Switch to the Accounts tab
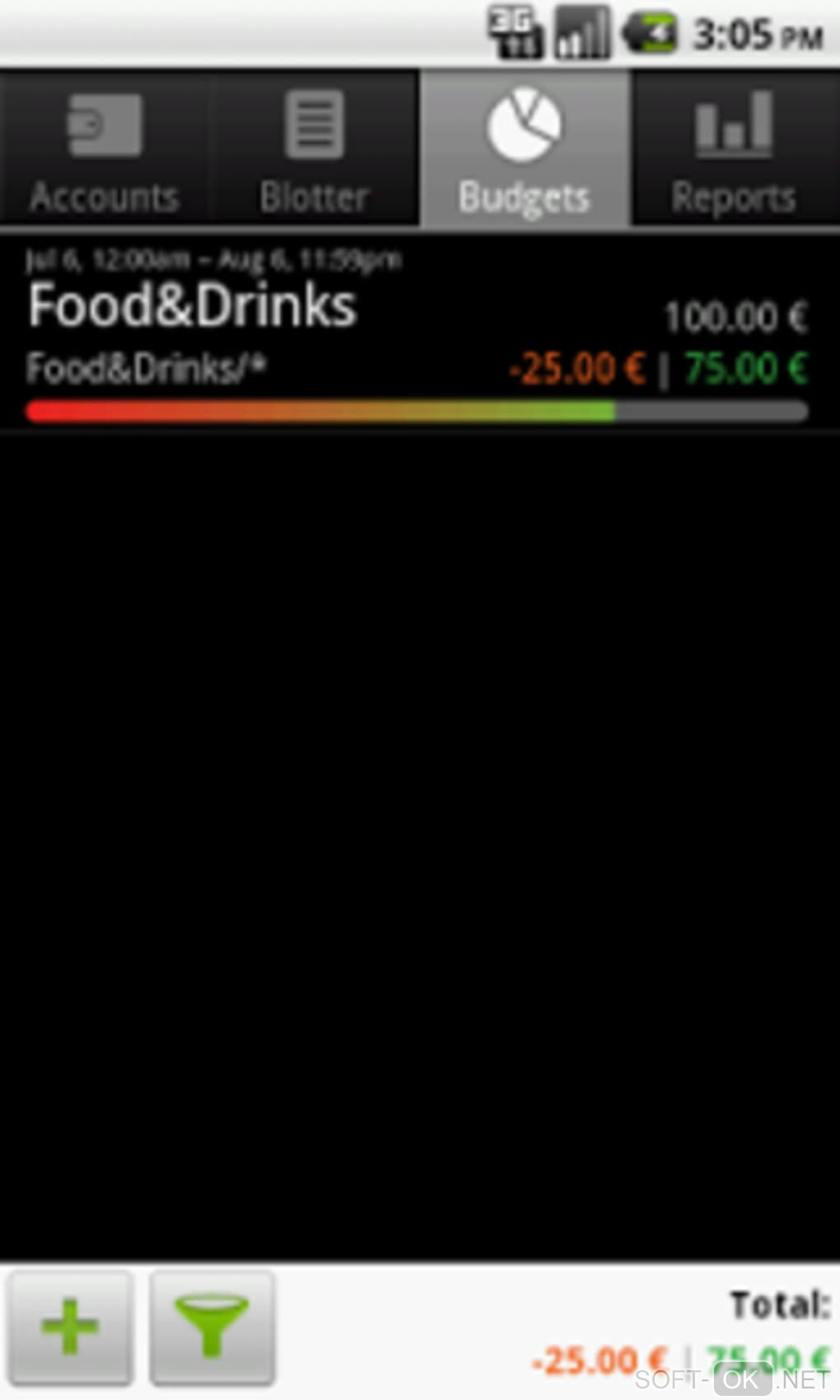This screenshot has height=1400, width=840. pyautogui.click(x=105, y=148)
